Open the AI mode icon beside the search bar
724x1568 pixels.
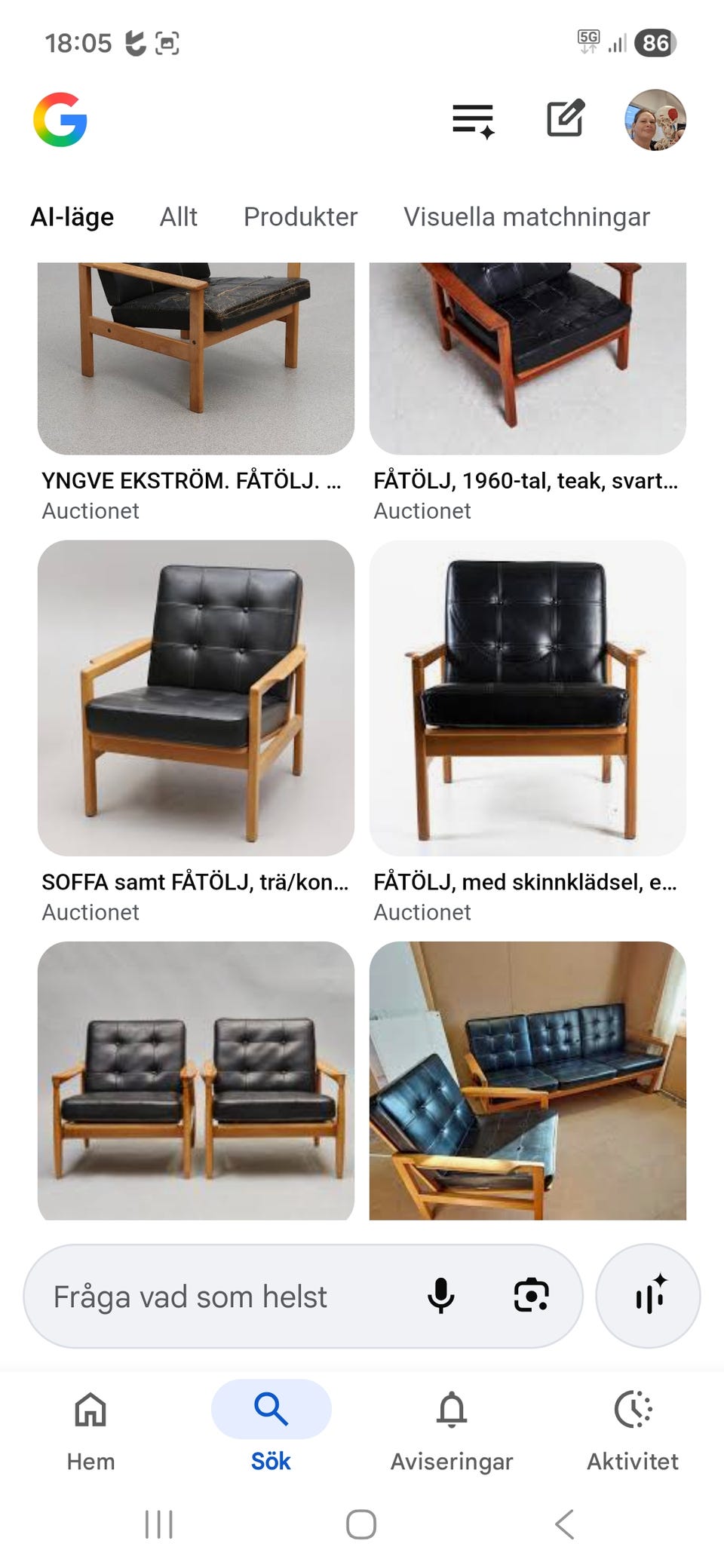pos(647,1295)
